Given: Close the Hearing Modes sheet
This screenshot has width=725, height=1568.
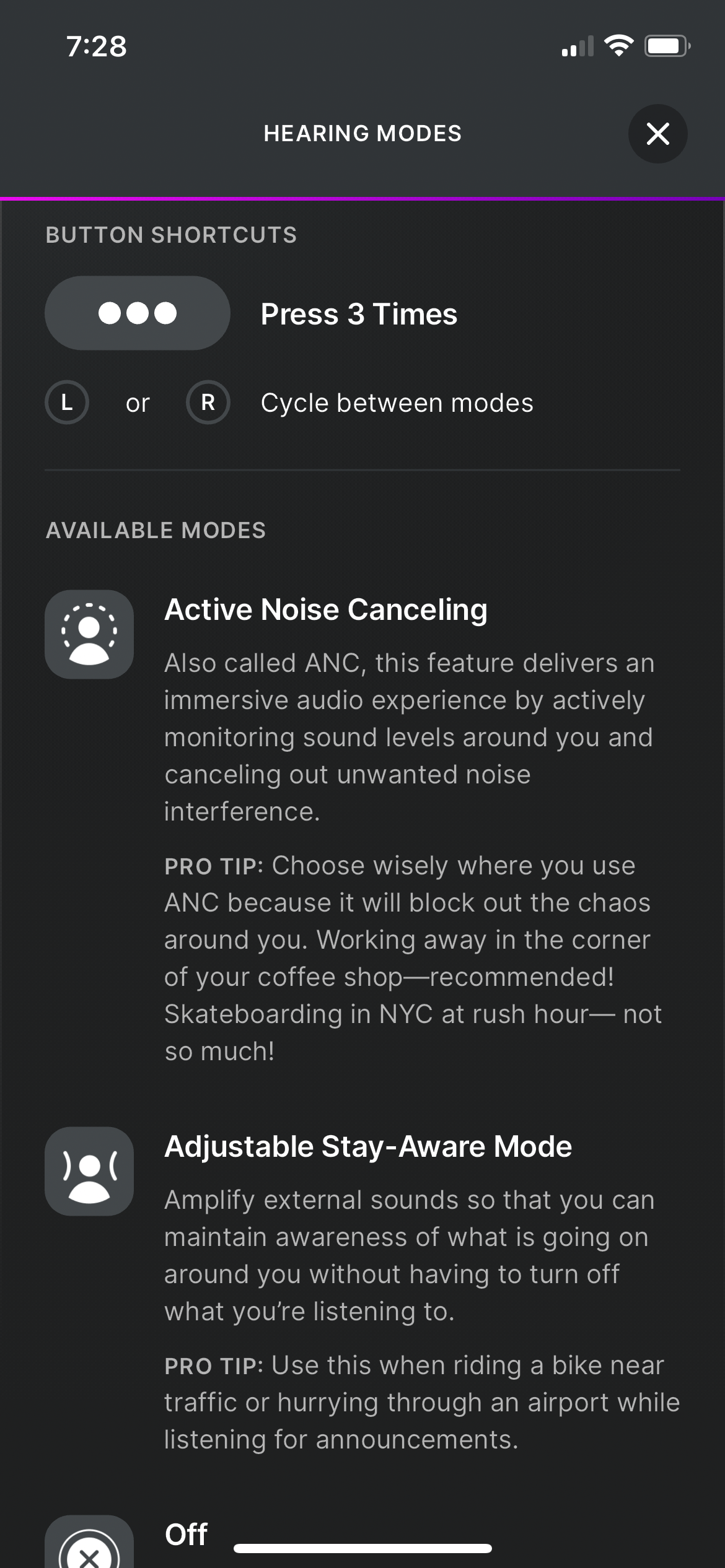Looking at the screenshot, I should 657,133.
